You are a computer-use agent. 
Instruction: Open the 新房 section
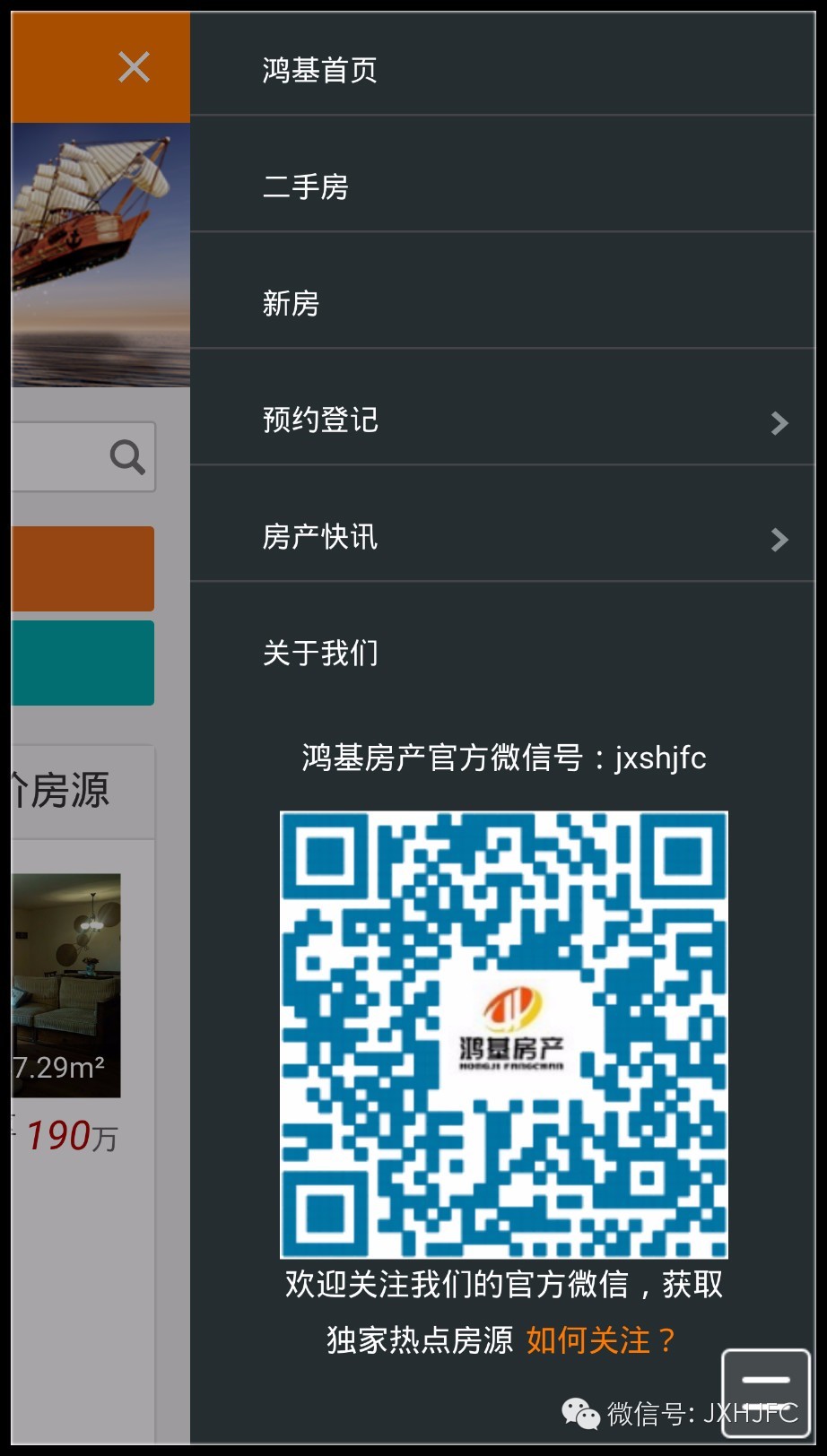tap(291, 303)
